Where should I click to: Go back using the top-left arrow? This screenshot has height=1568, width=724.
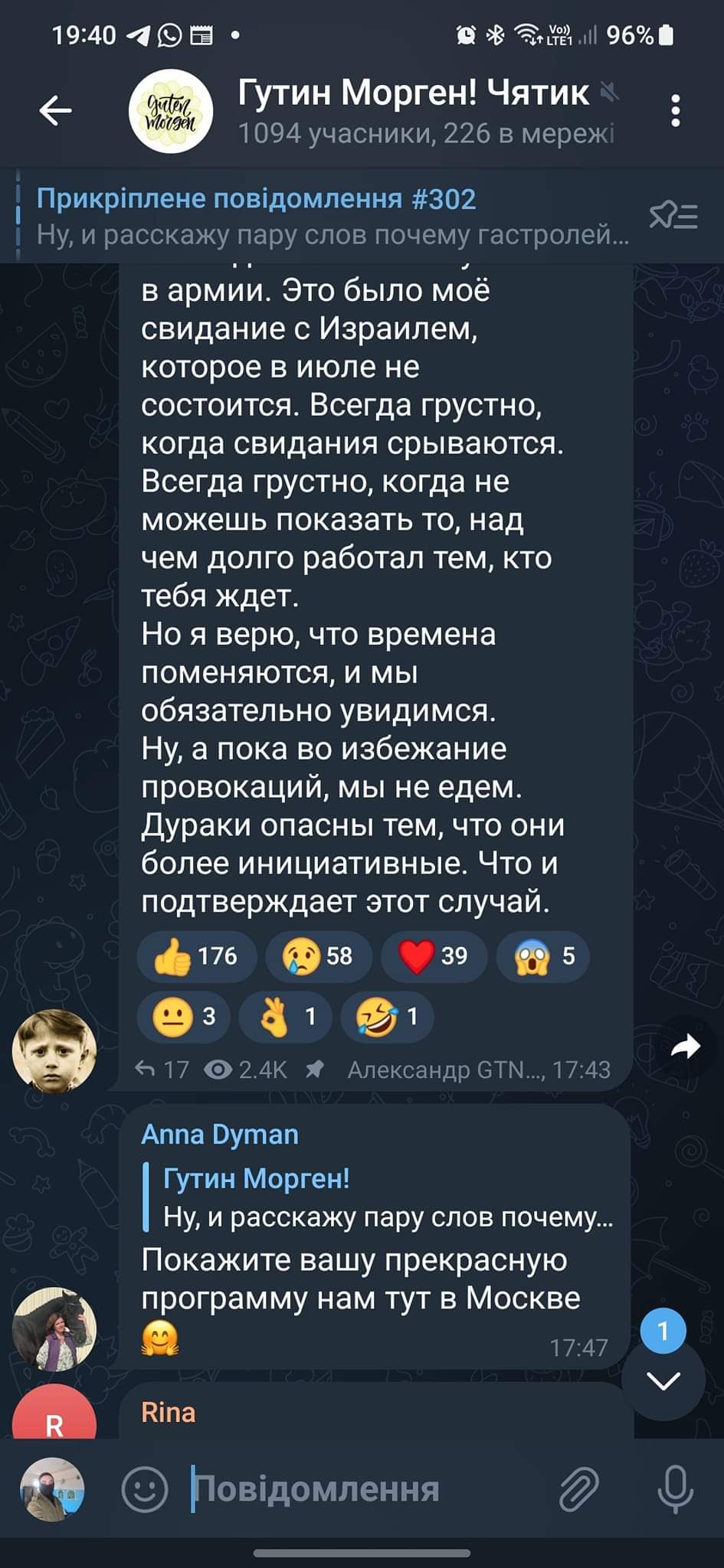(55, 112)
